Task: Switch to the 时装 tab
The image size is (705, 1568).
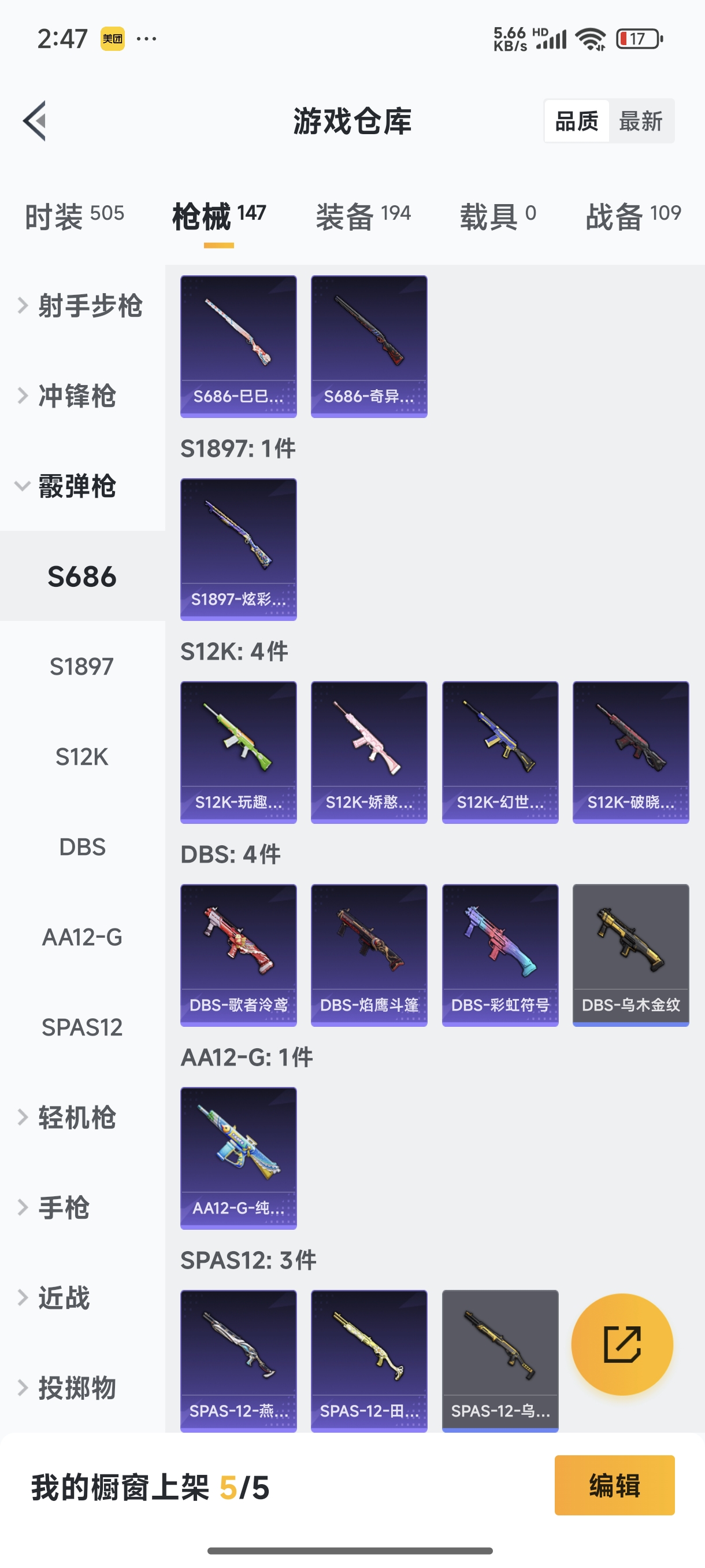Action: point(74,216)
